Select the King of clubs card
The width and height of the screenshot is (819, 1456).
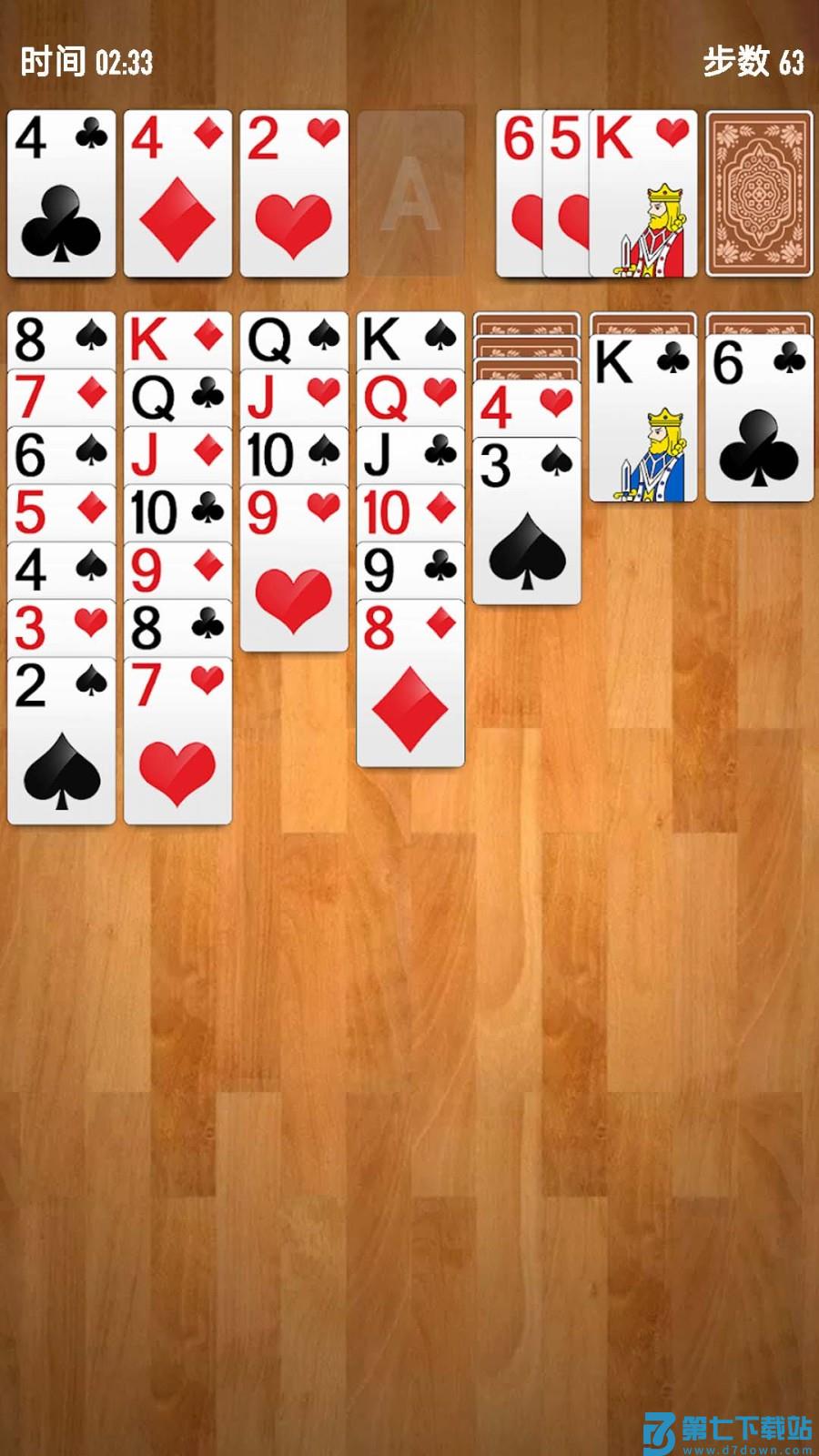click(643, 419)
